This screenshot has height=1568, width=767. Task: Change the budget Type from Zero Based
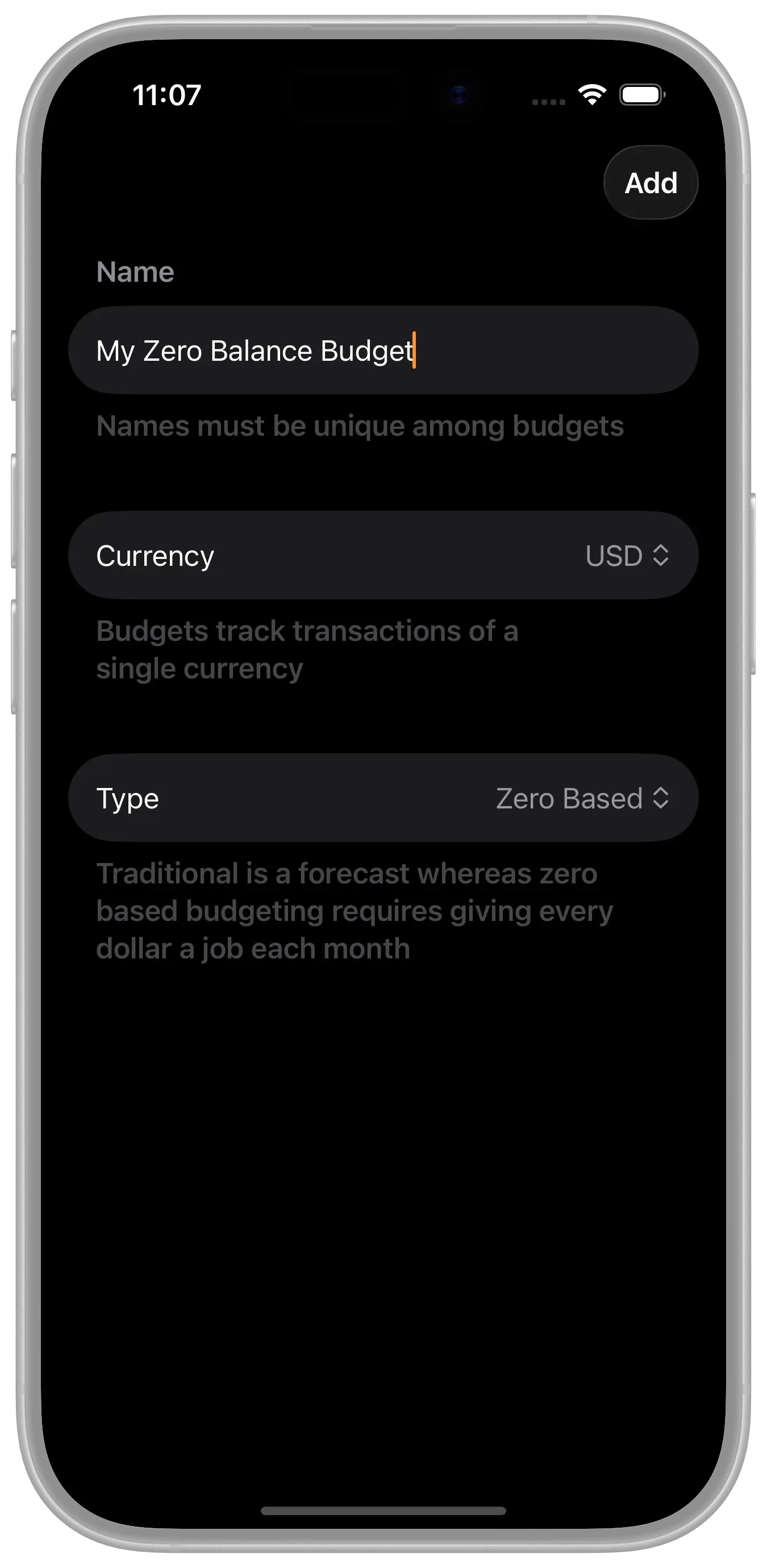[582, 798]
